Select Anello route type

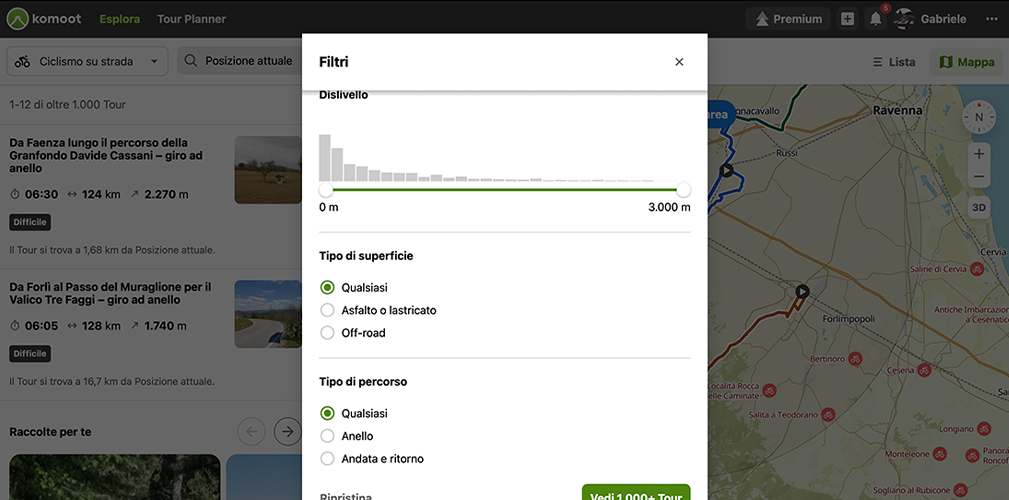click(327, 436)
